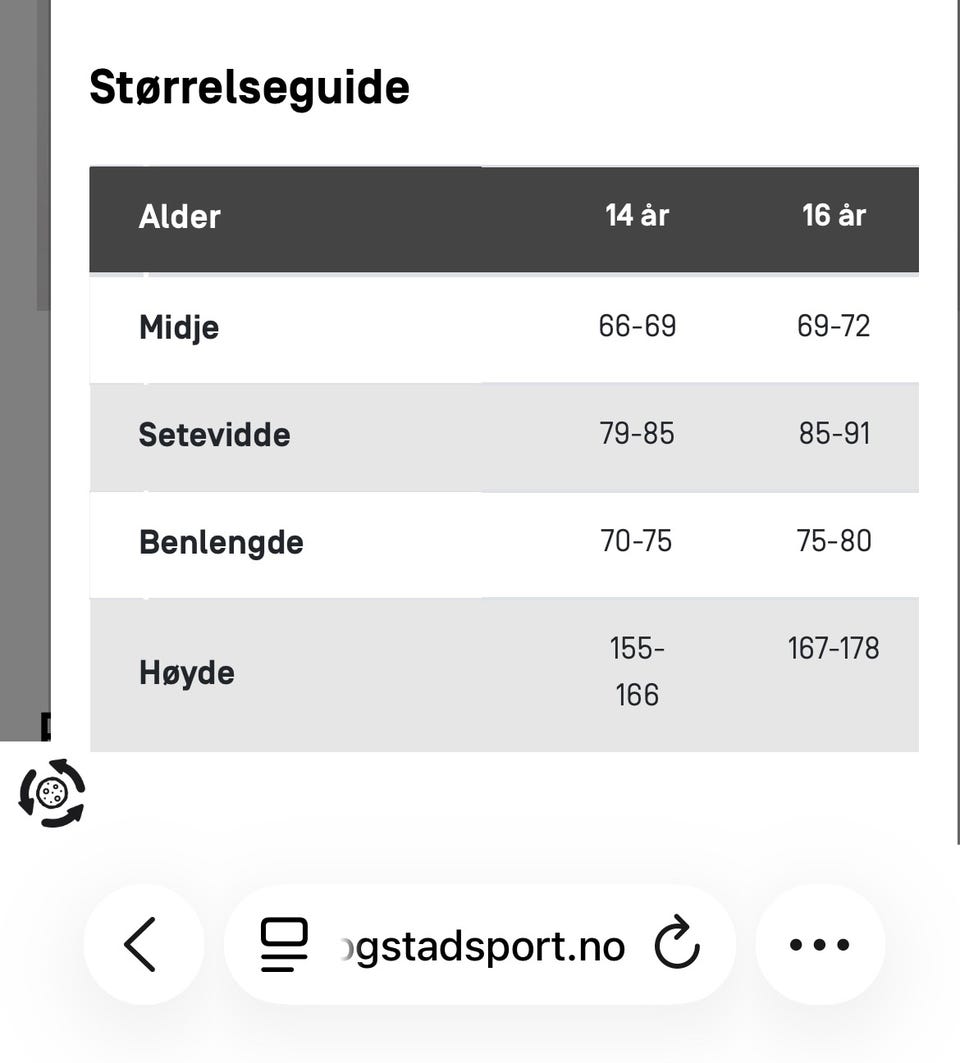The width and height of the screenshot is (960, 1063).
Task: Select the Setevidde row label
Action: [x=214, y=435]
